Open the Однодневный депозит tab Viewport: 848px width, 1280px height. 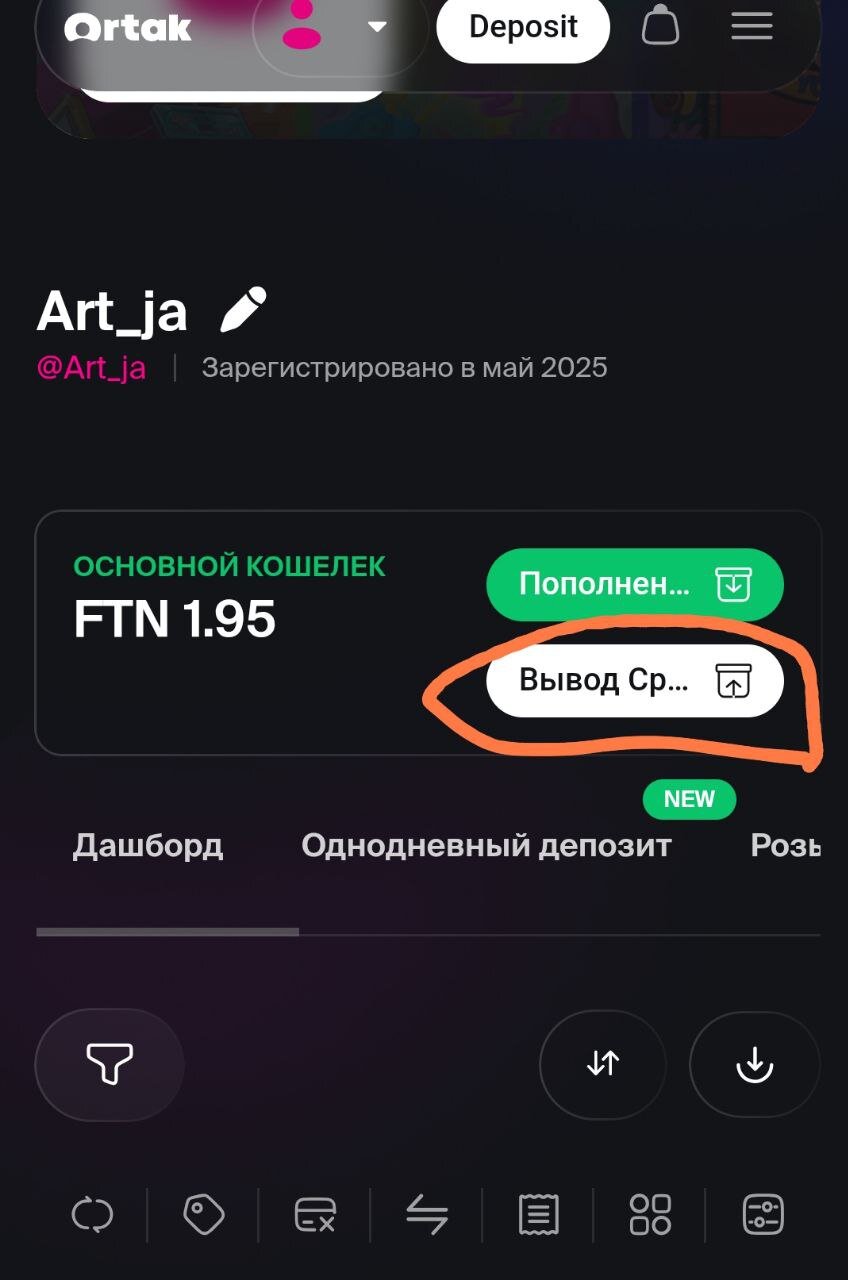486,846
